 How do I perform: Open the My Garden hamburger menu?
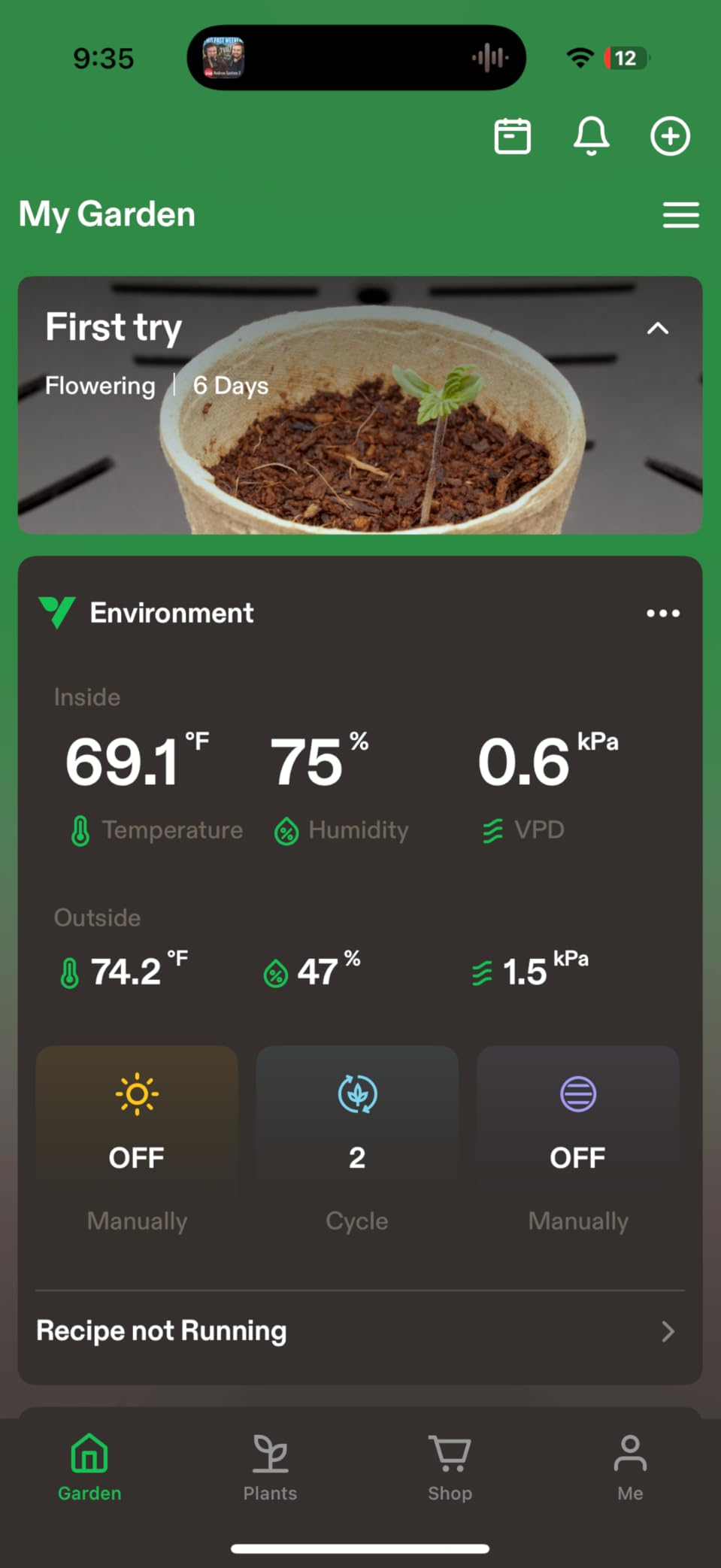[680, 214]
